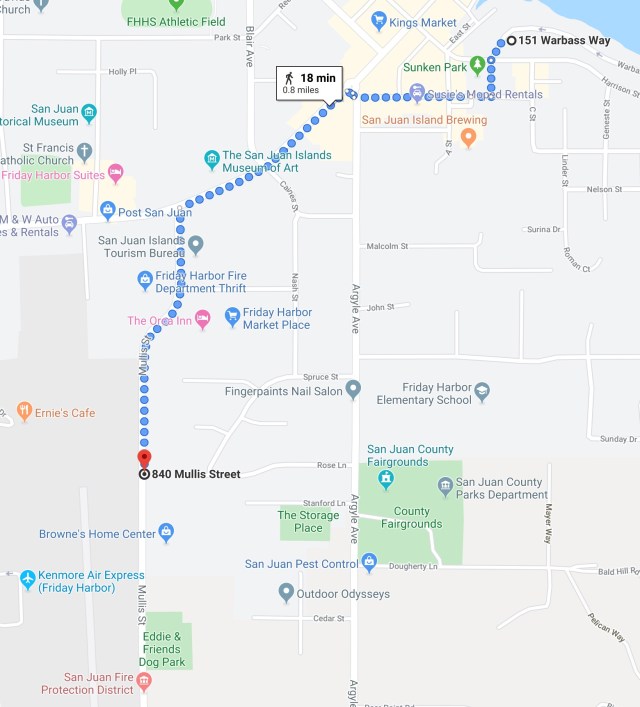Tap the 840 Mullis Street destination pin
The width and height of the screenshot is (640, 707).
(x=143, y=460)
